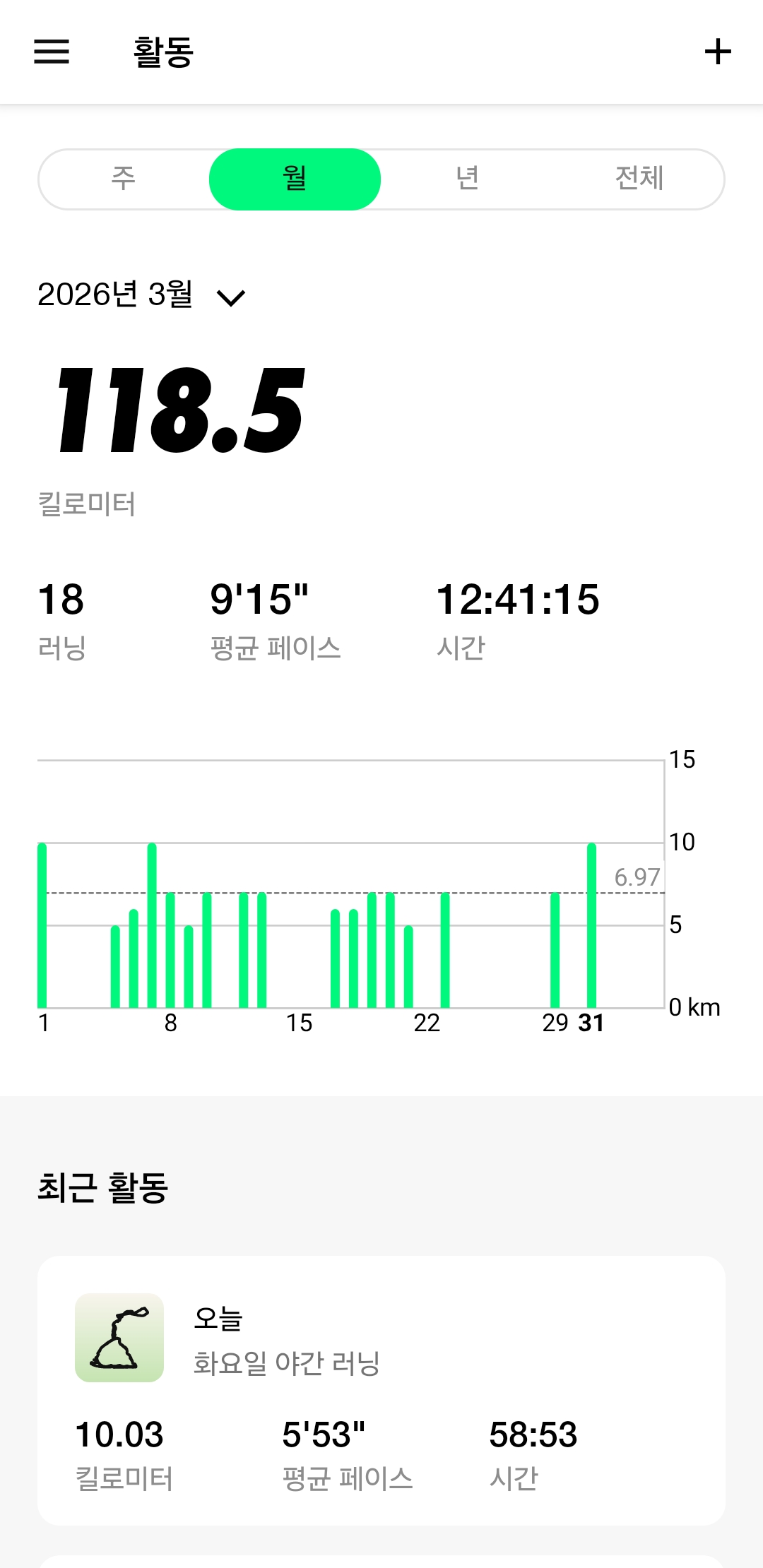Switch to the 주 (week) tab
763x1568 pixels.
click(x=124, y=179)
